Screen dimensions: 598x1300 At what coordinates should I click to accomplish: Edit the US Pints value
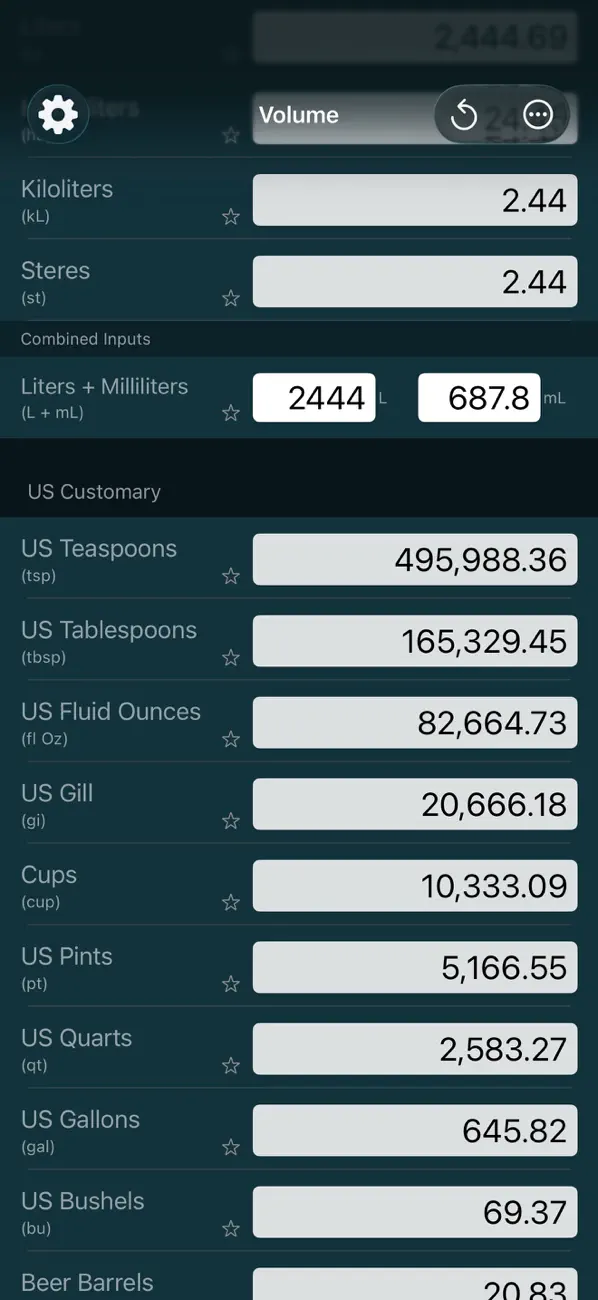[415, 968]
